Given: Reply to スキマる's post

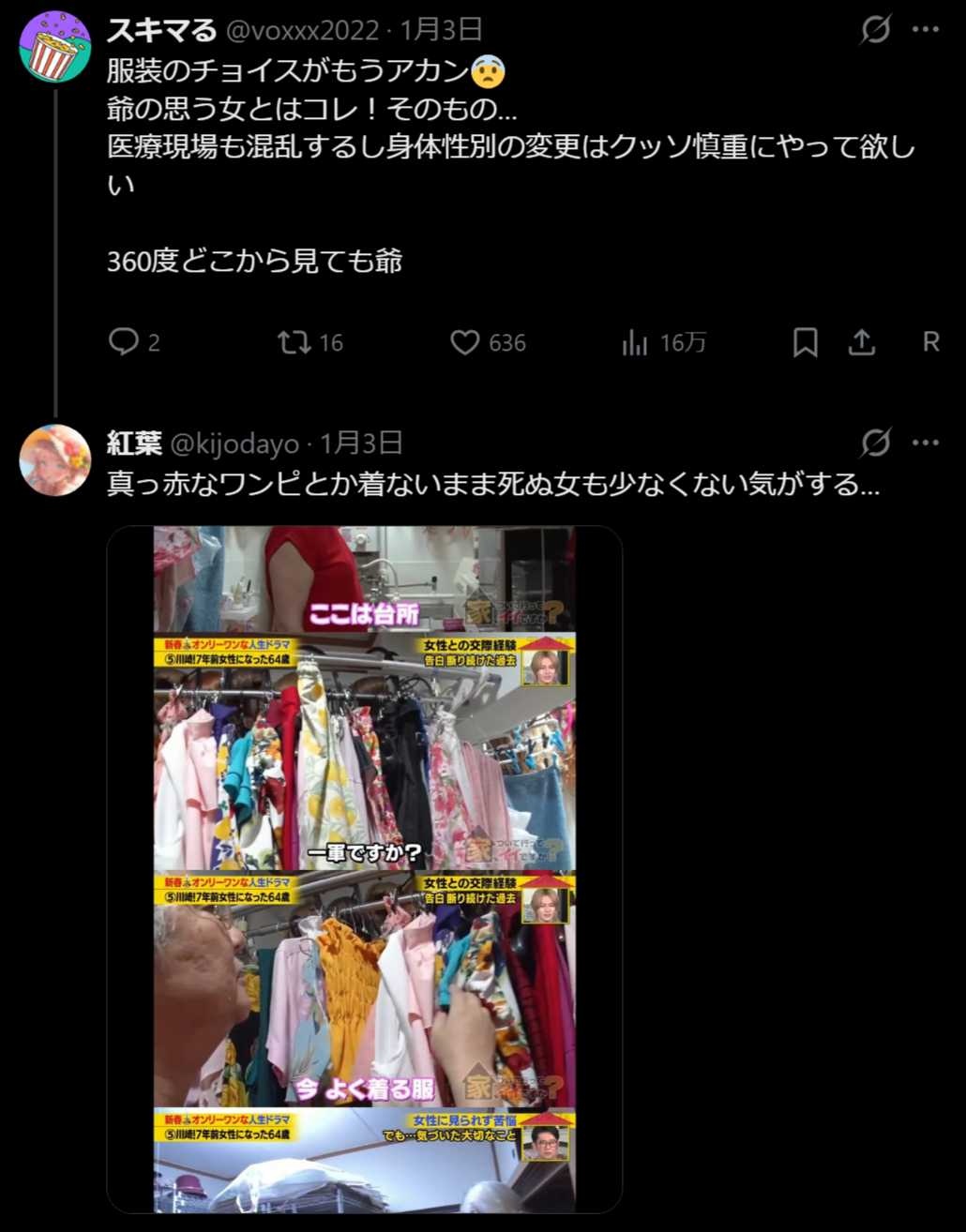Looking at the screenshot, I should pyautogui.click(x=124, y=342).
